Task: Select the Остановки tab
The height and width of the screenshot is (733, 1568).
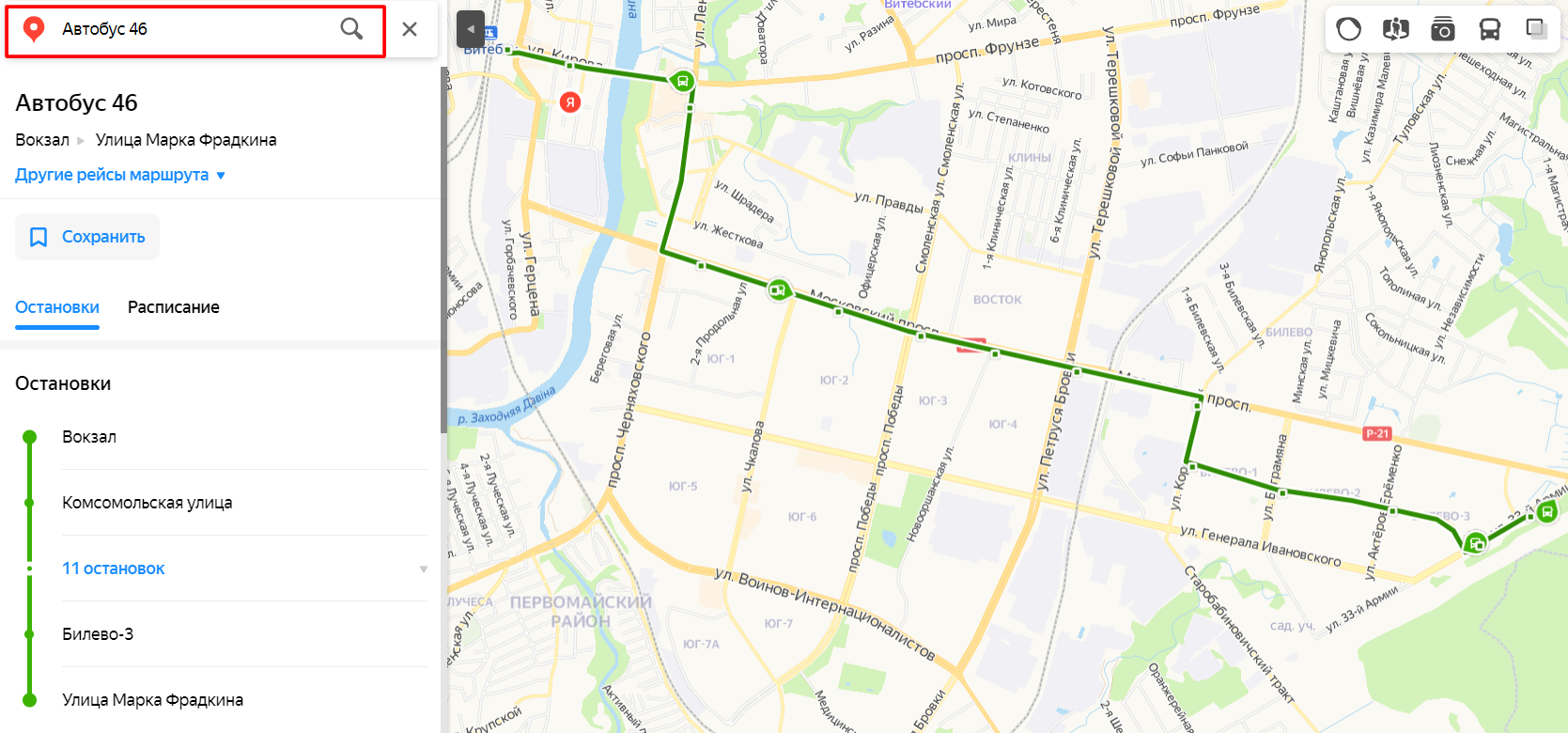Action: pyautogui.click(x=57, y=307)
